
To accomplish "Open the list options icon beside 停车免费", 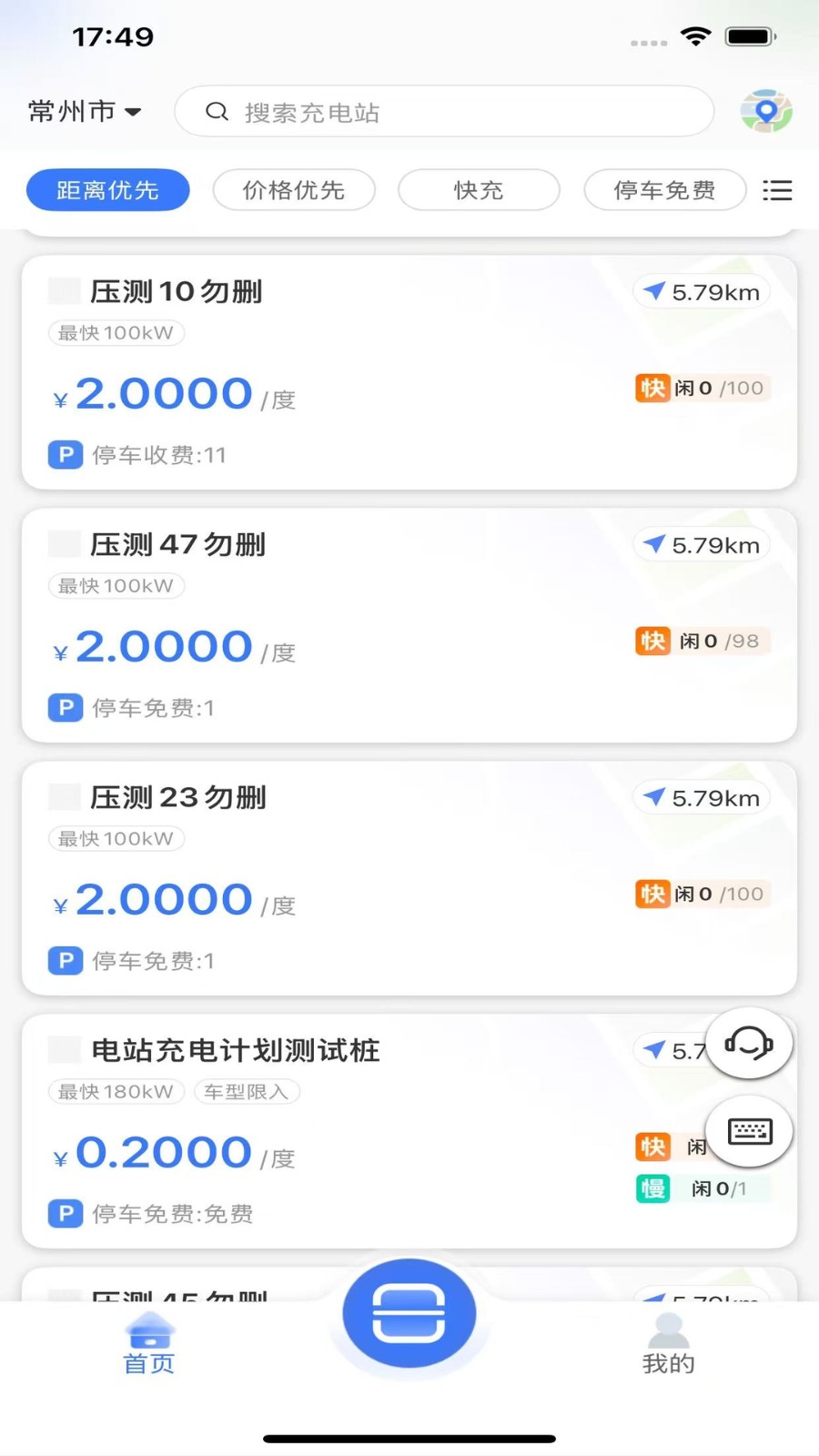I will coord(778,190).
